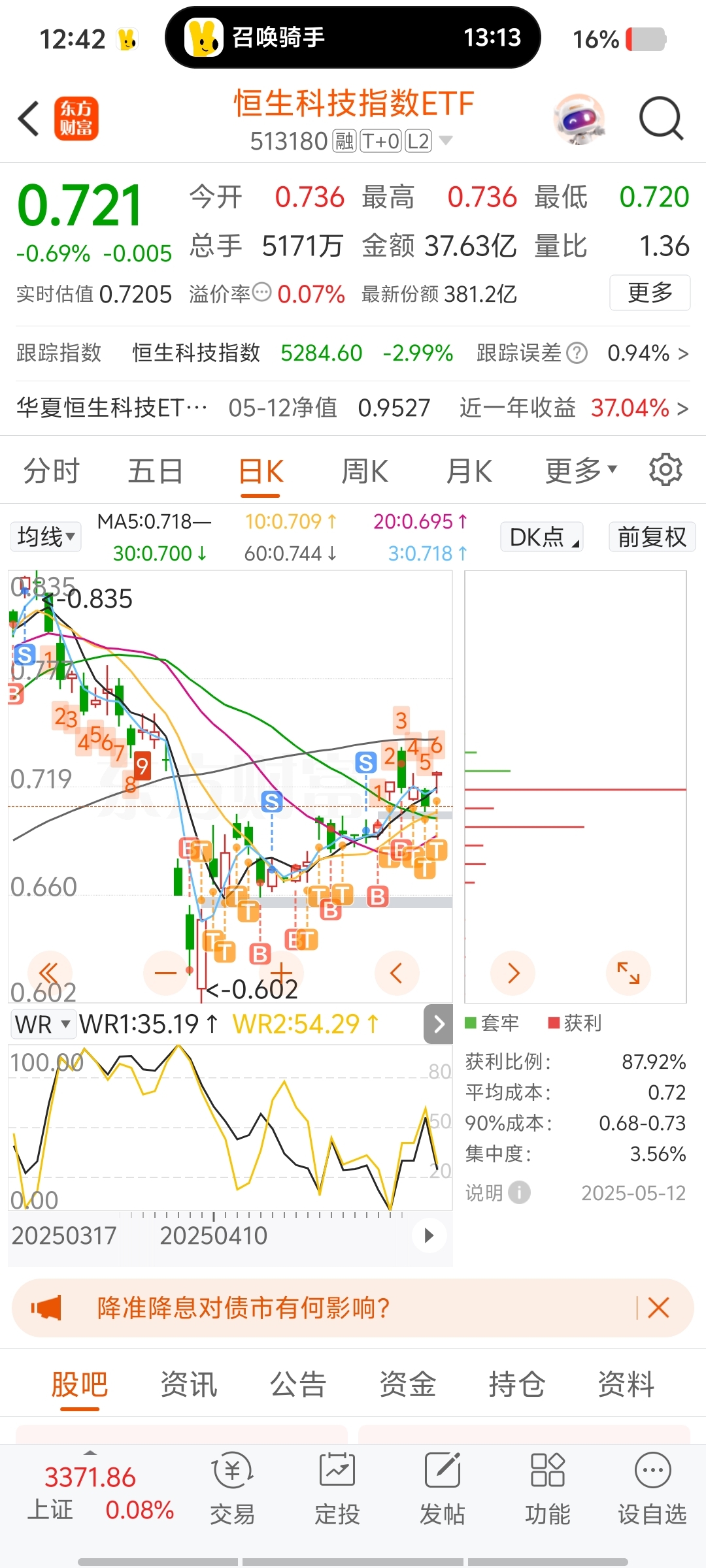Expand chart to fullscreen view
The height and width of the screenshot is (1568, 706).
point(628,973)
